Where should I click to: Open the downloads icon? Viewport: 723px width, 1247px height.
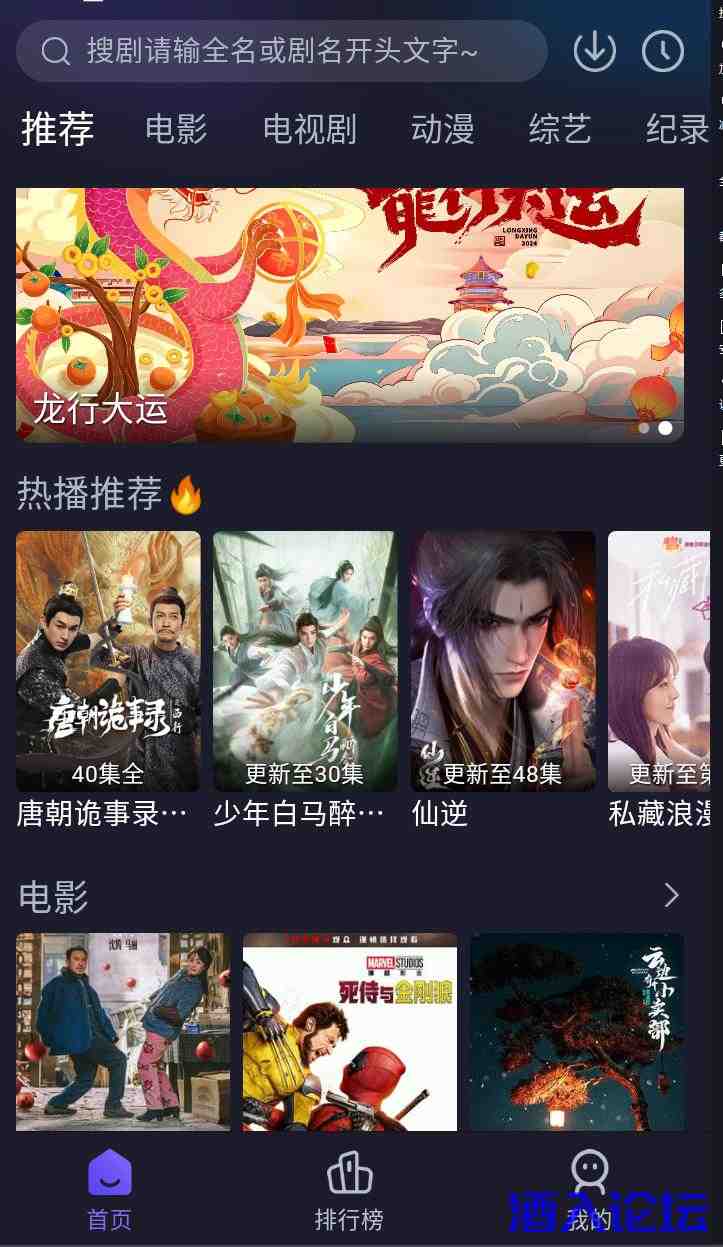[x=594, y=51]
